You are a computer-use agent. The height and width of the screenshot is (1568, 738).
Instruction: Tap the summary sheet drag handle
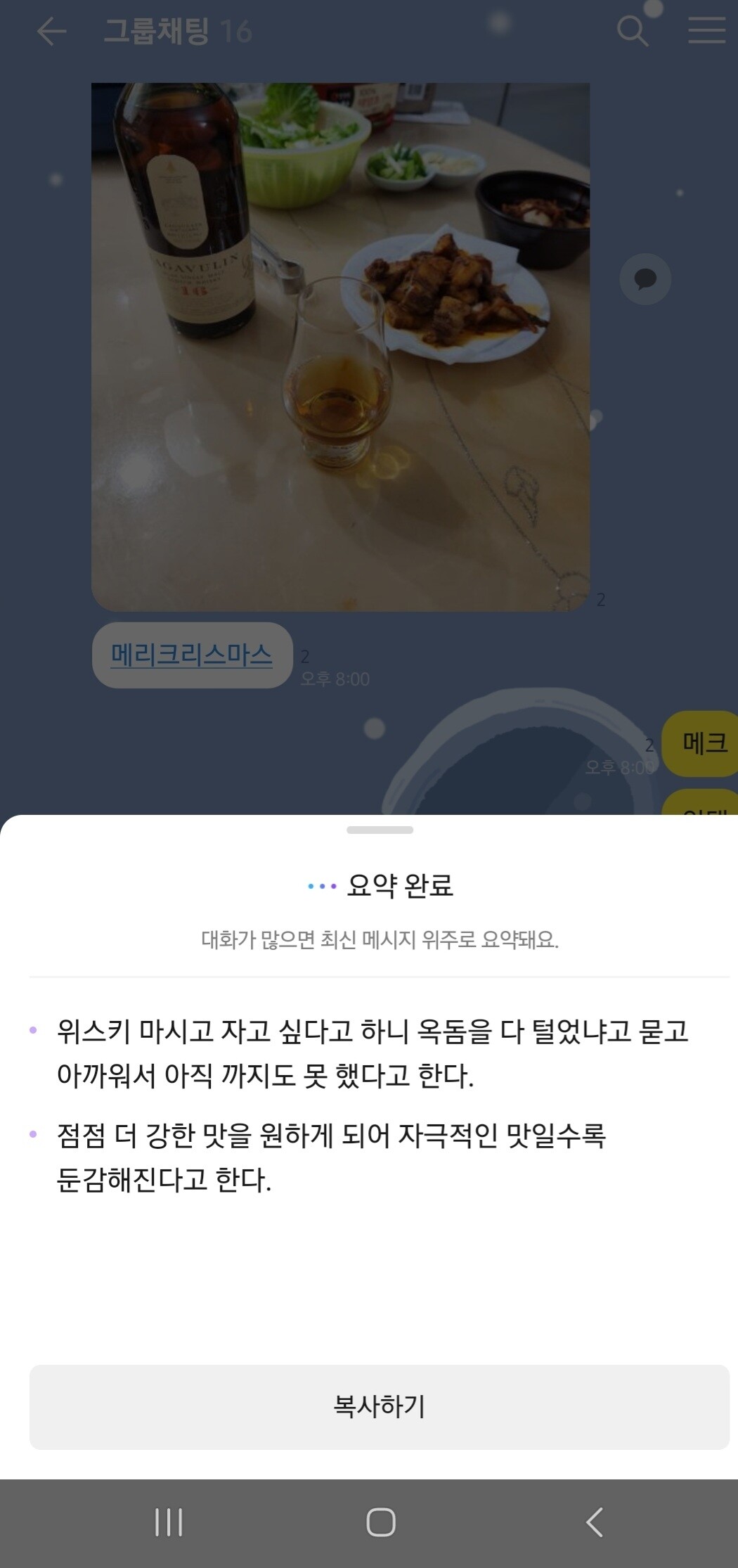click(380, 830)
